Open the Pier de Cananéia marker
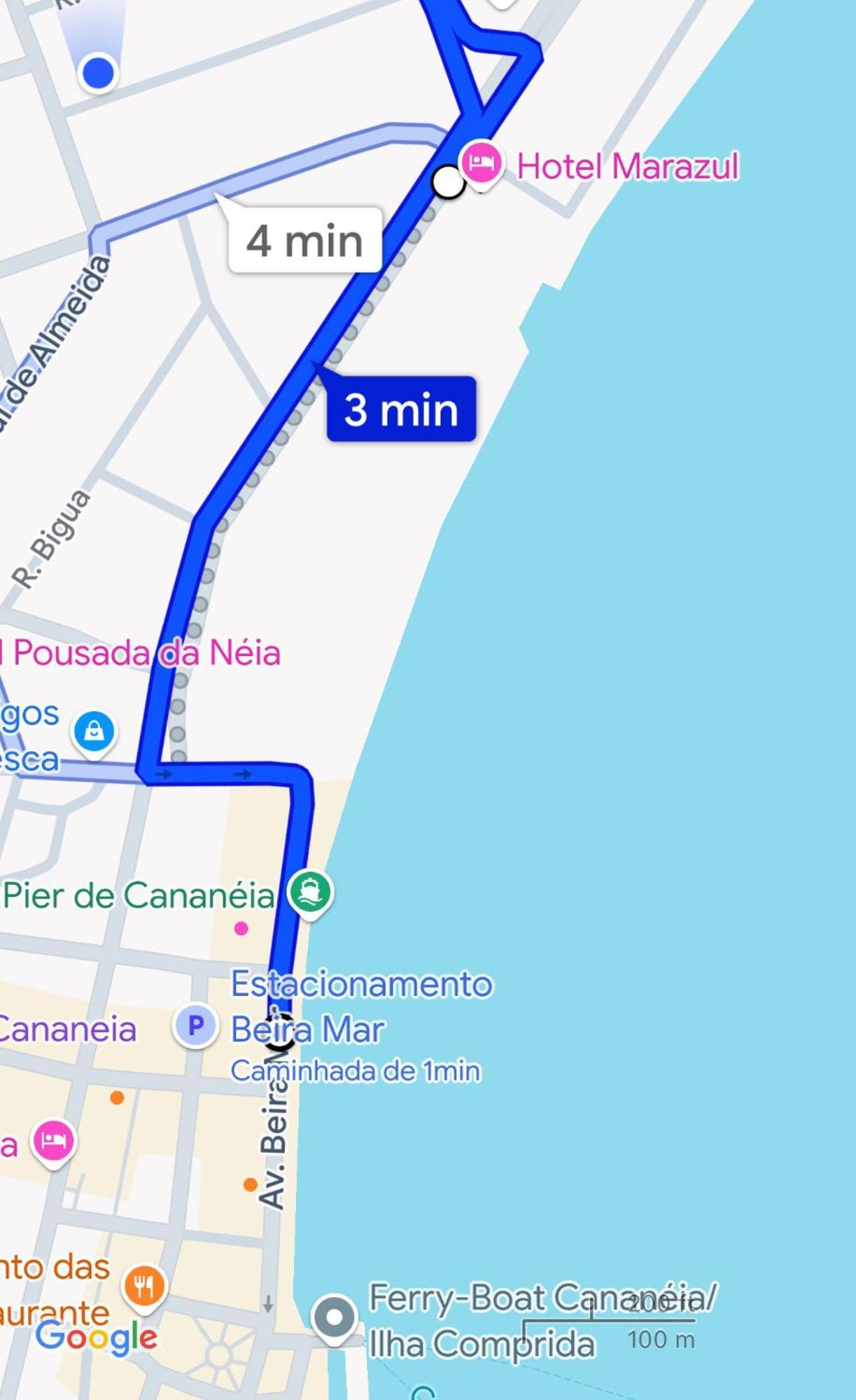856x1400 pixels. (x=311, y=892)
